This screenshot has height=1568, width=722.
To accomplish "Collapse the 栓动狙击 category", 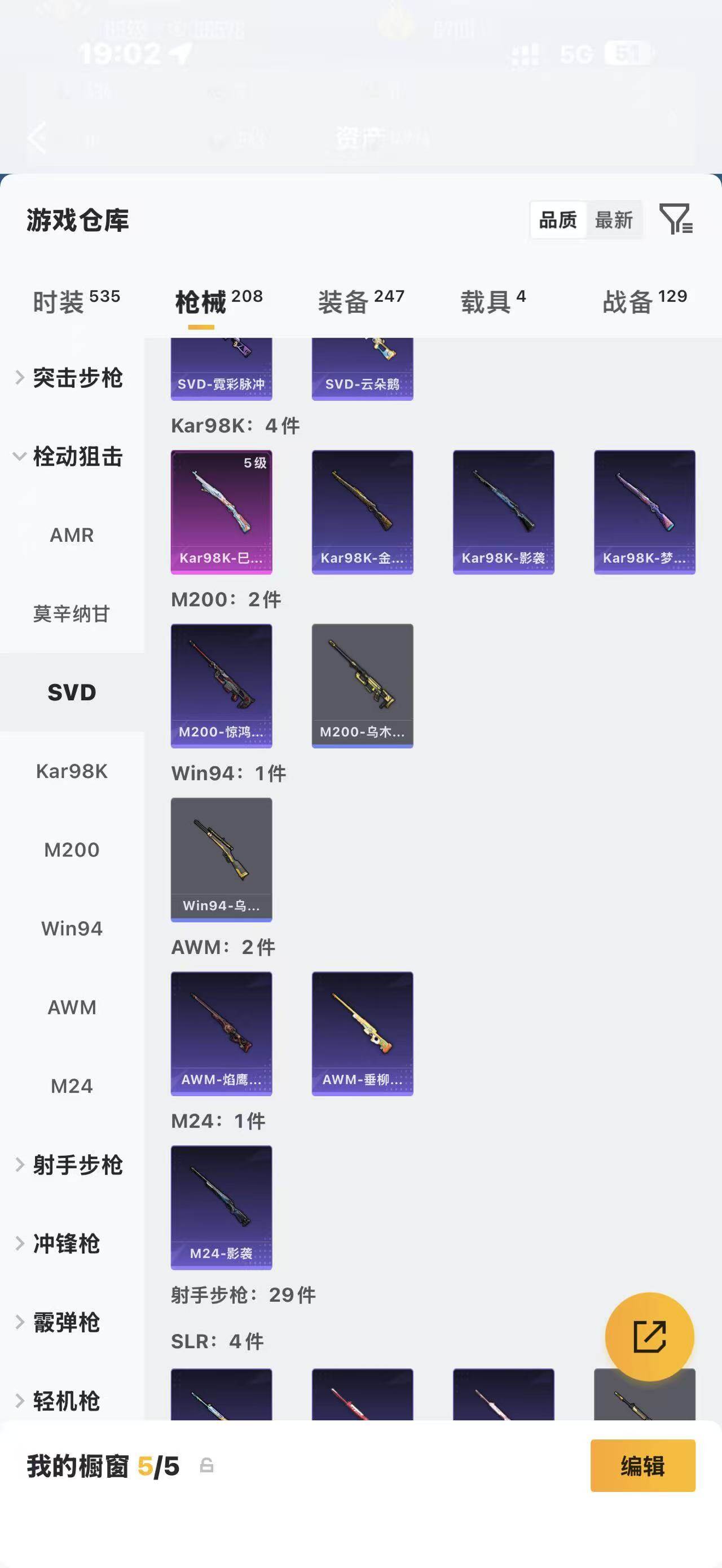I will [x=72, y=457].
